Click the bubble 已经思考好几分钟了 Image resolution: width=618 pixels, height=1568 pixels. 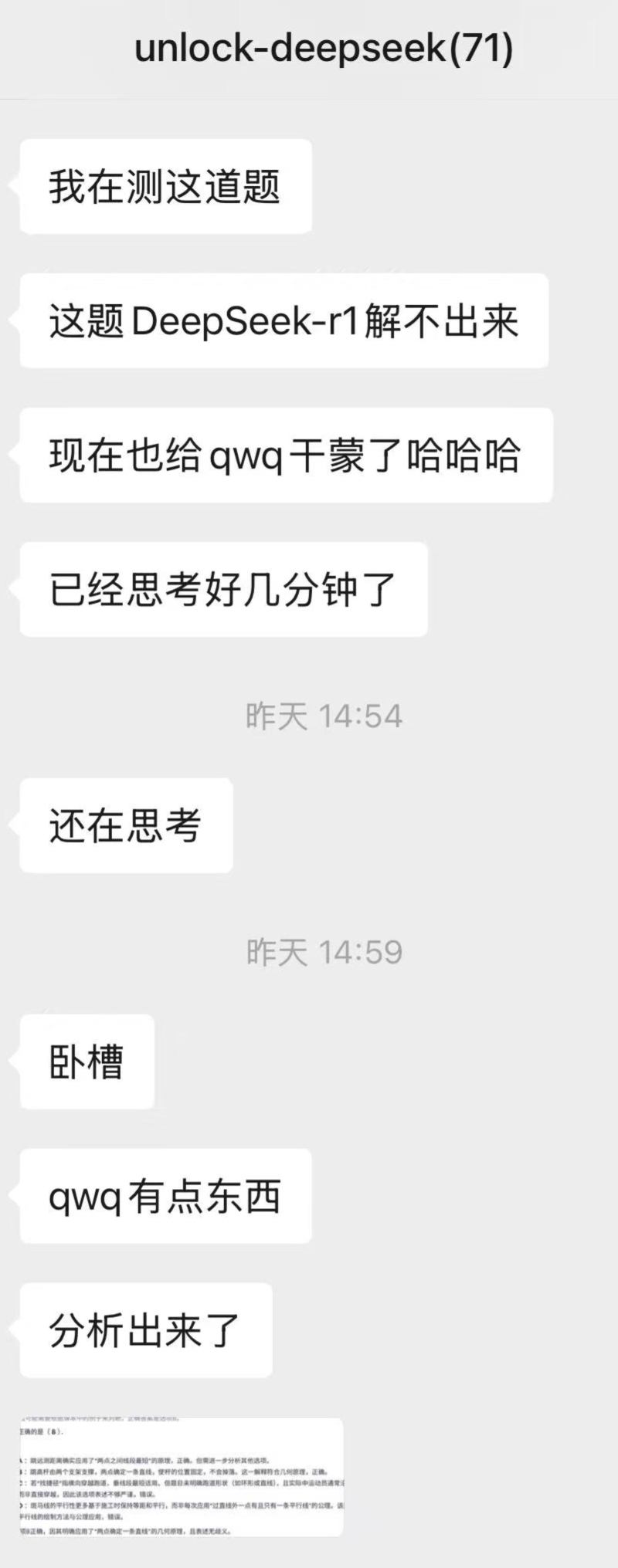coord(224,587)
